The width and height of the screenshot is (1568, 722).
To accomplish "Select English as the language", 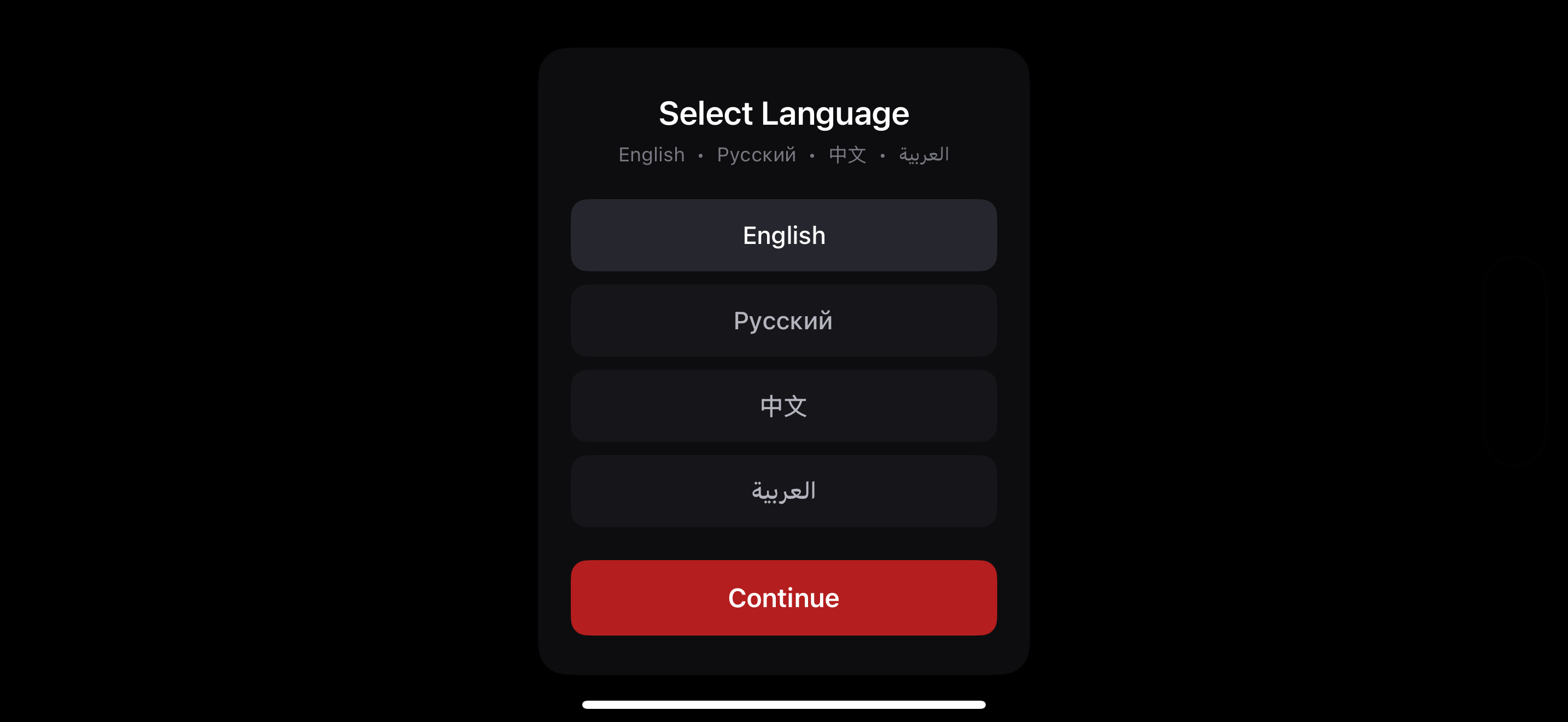I will click(x=783, y=235).
